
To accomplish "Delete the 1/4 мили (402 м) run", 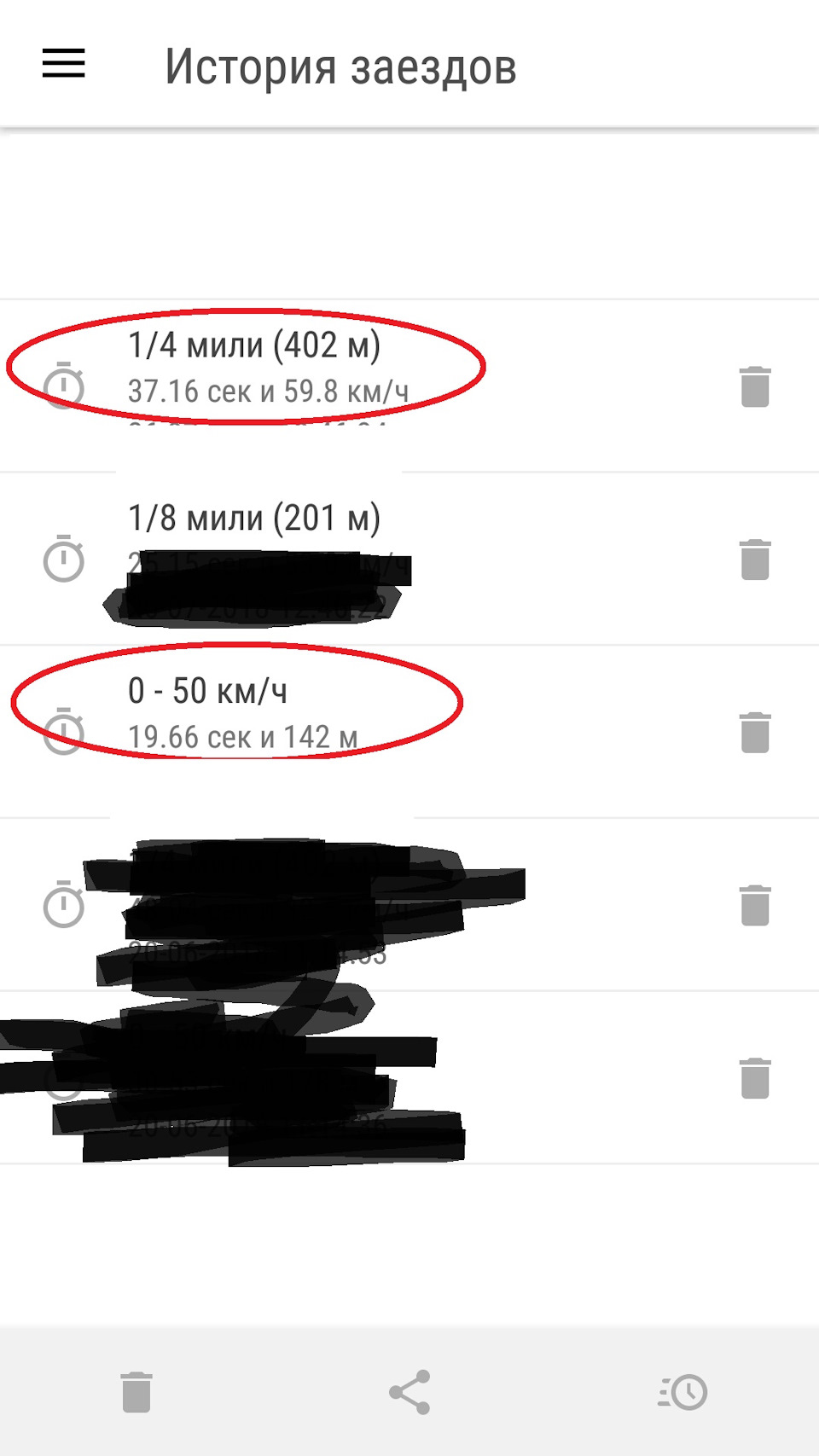I will coord(755,386).
